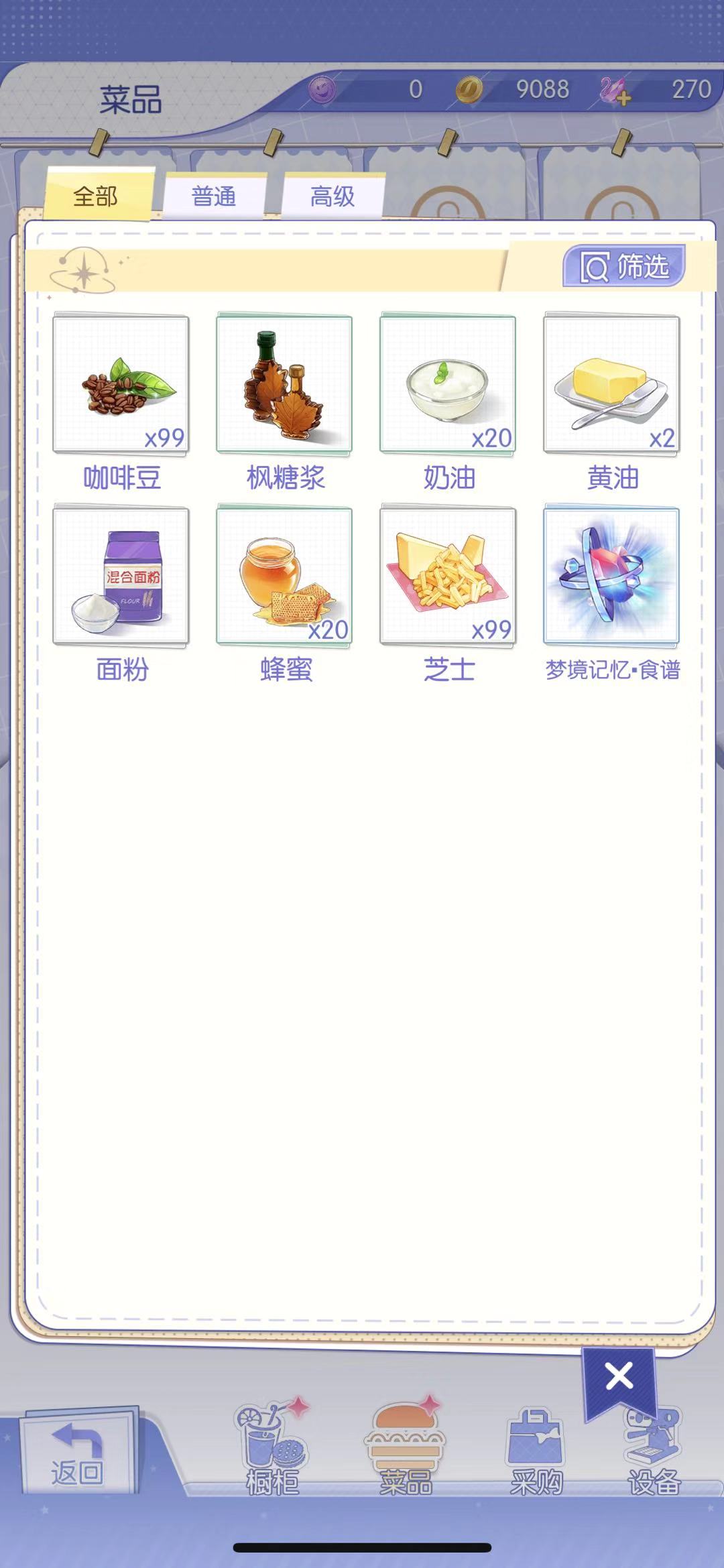The width and height of the screenshot is (724, 1568).
Task: Open the 枫糖浆 item
Action: tap(284, 384)
